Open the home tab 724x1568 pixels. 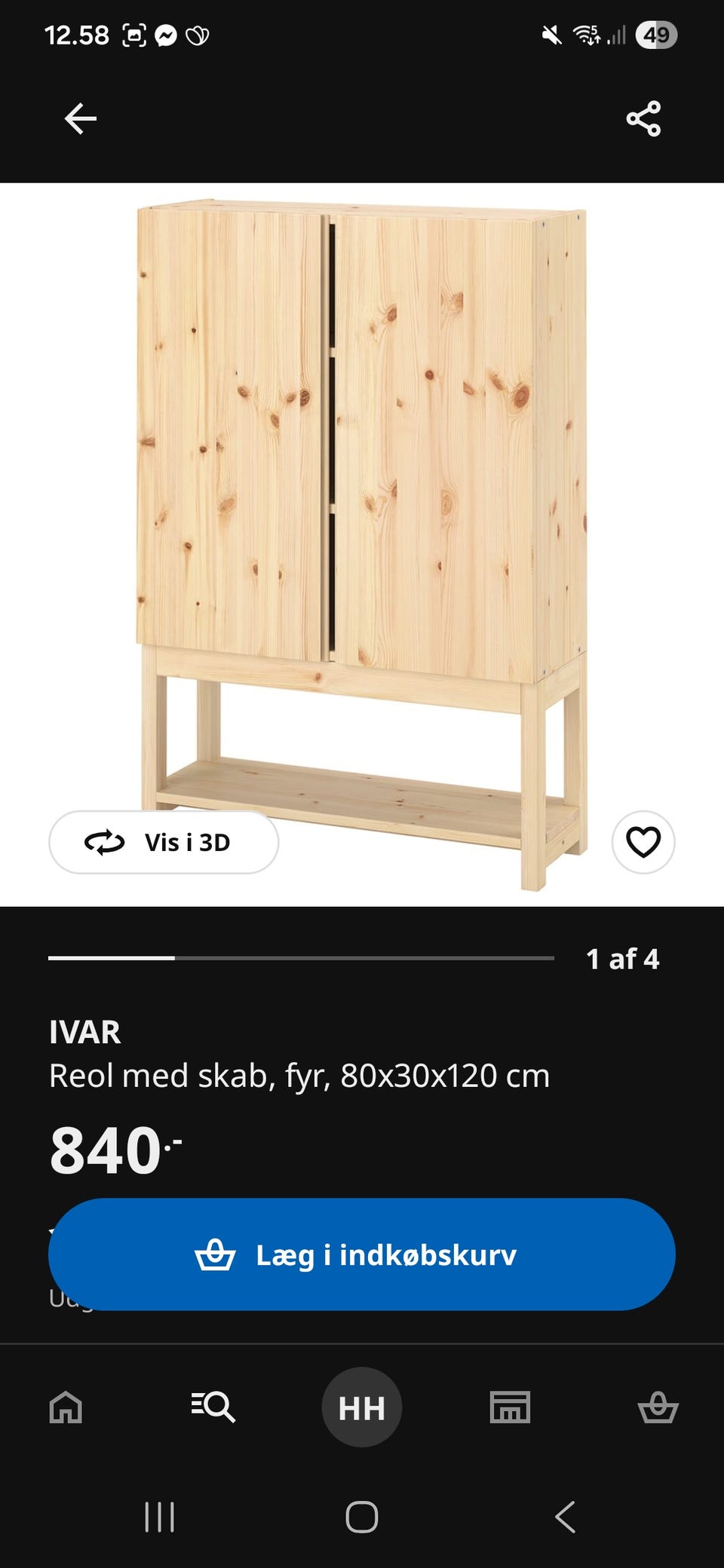(66, 1407)
